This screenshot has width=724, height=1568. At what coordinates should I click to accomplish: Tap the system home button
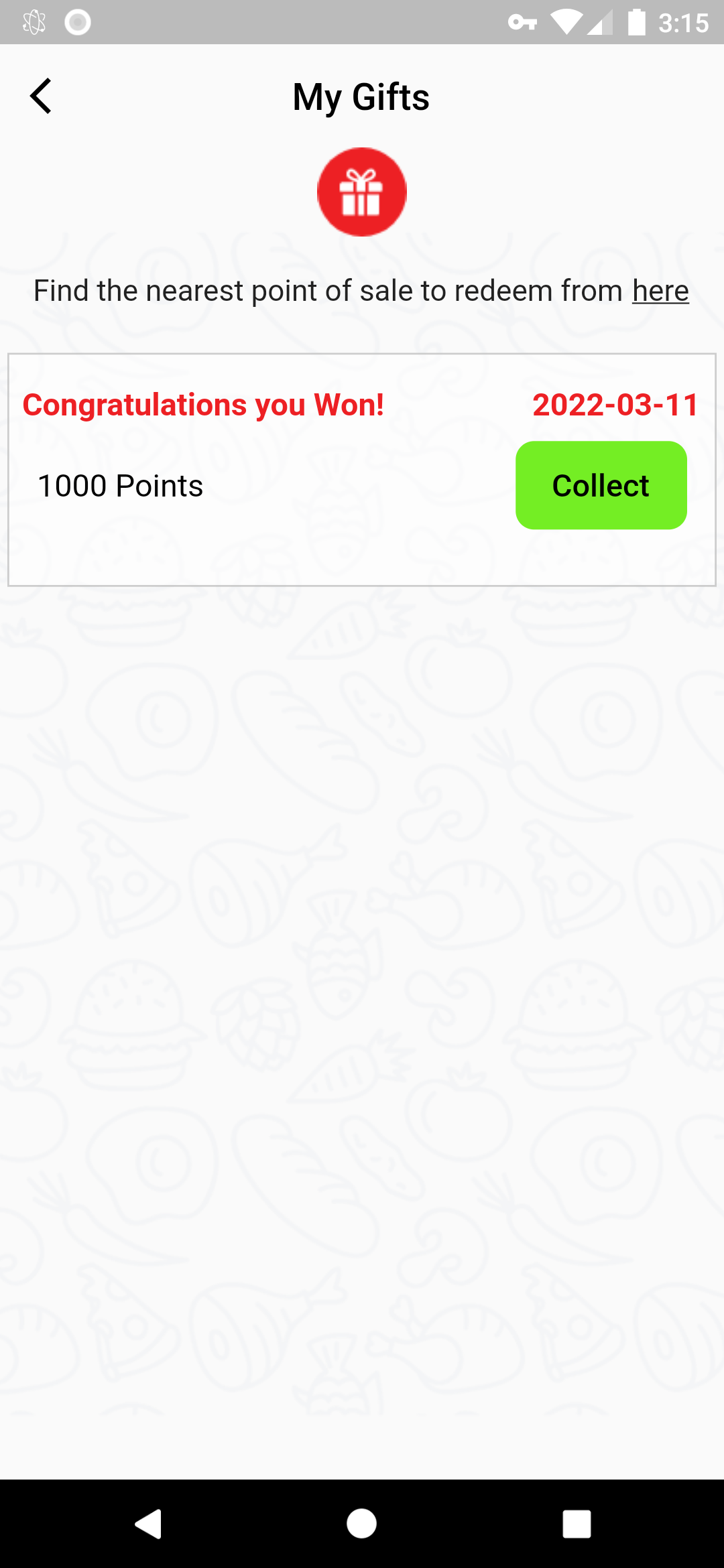click(x=361, y=1524)
